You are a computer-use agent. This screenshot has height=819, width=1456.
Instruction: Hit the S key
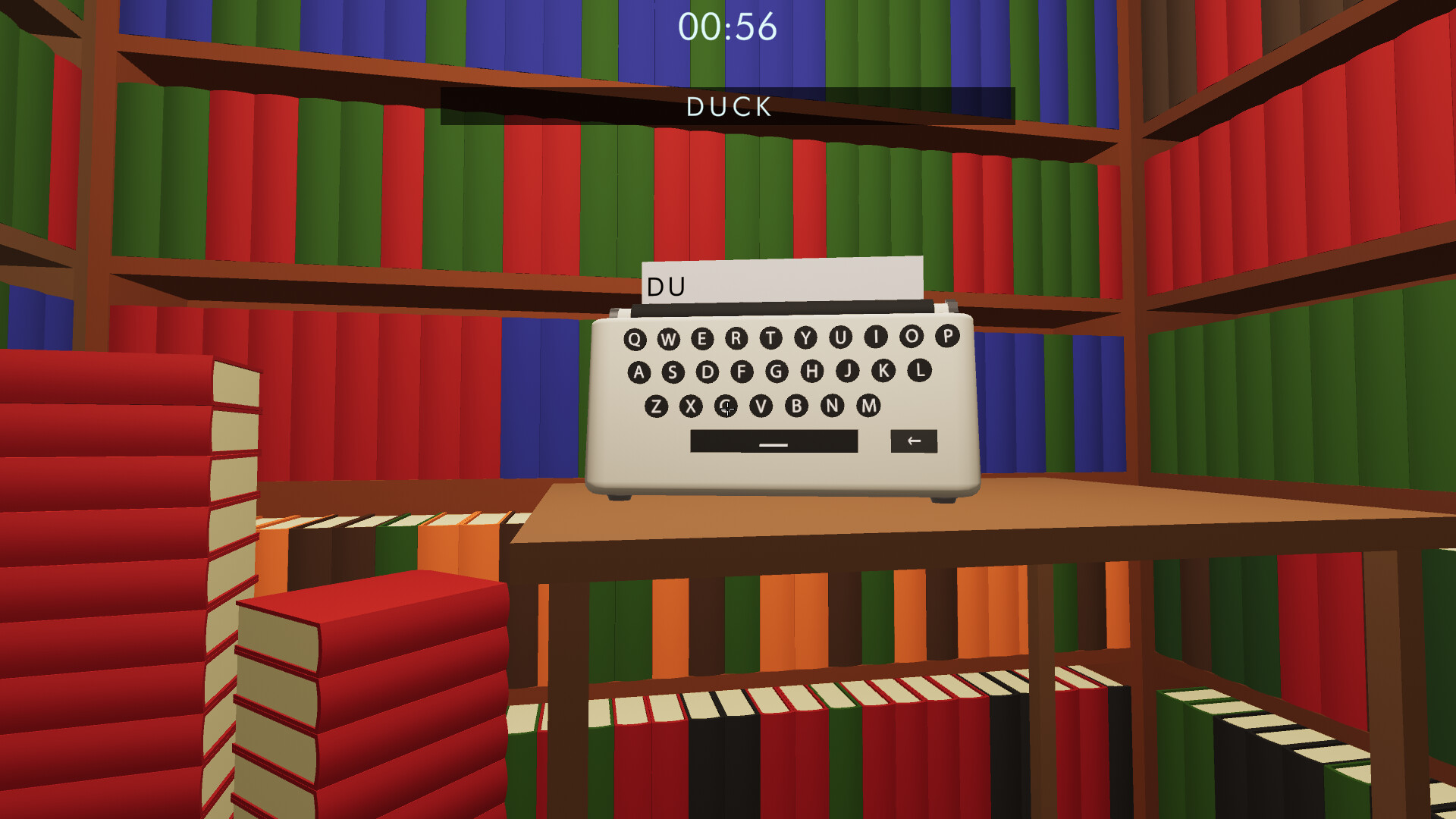(x=673, y=372)
